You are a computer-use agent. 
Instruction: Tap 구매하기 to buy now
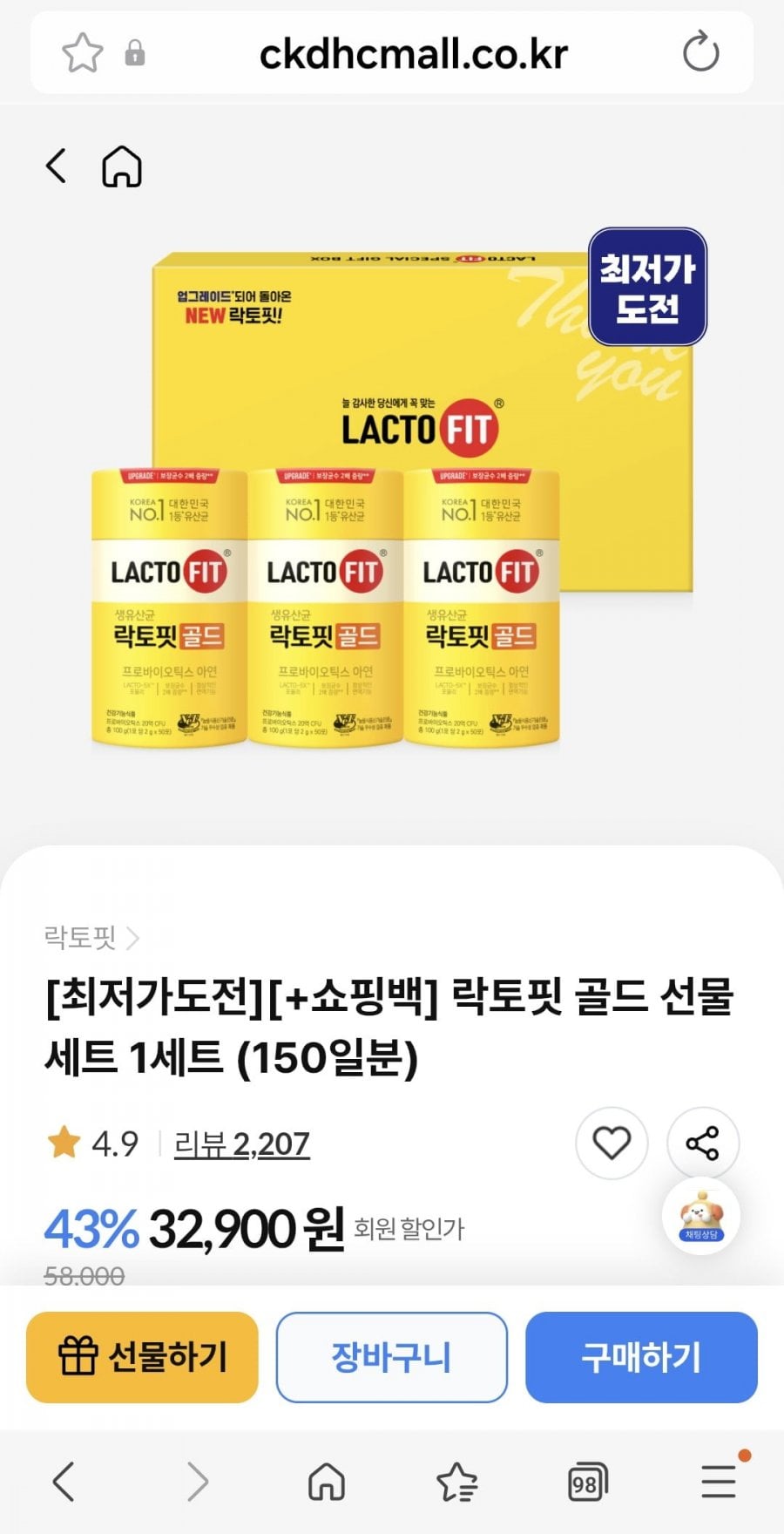point(641,1357)
